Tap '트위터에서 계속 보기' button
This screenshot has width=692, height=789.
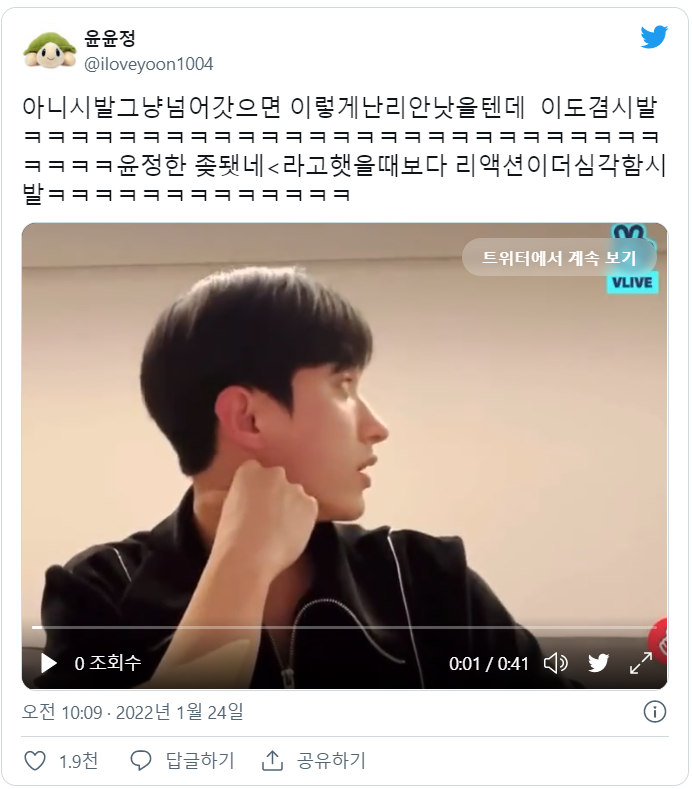click(x=559, y=257)
